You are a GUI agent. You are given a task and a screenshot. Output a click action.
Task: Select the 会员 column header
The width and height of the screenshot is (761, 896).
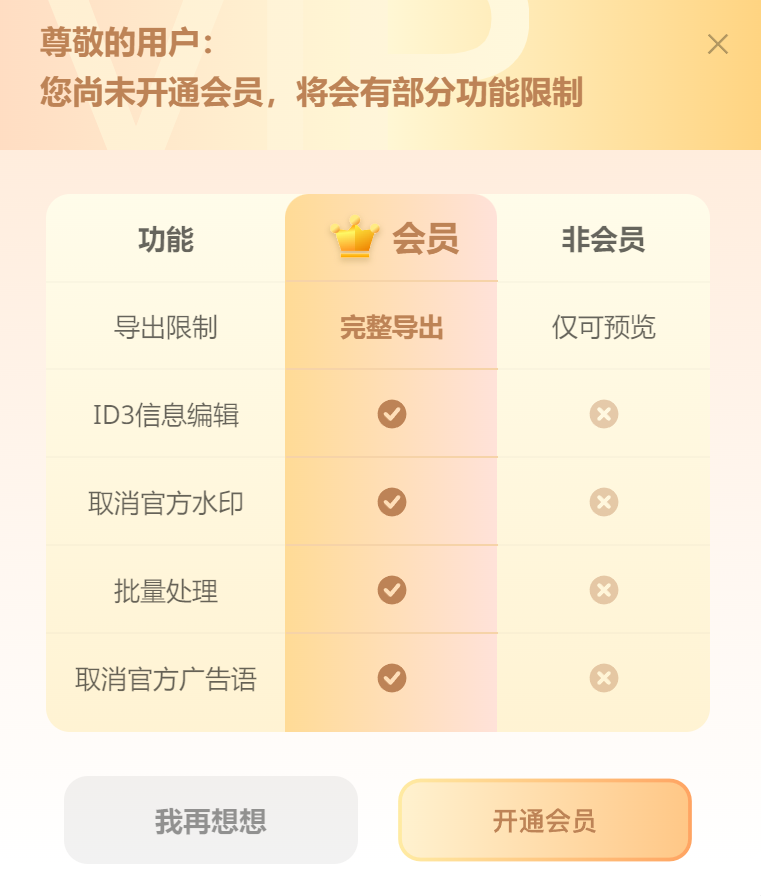tap(430, 240)
